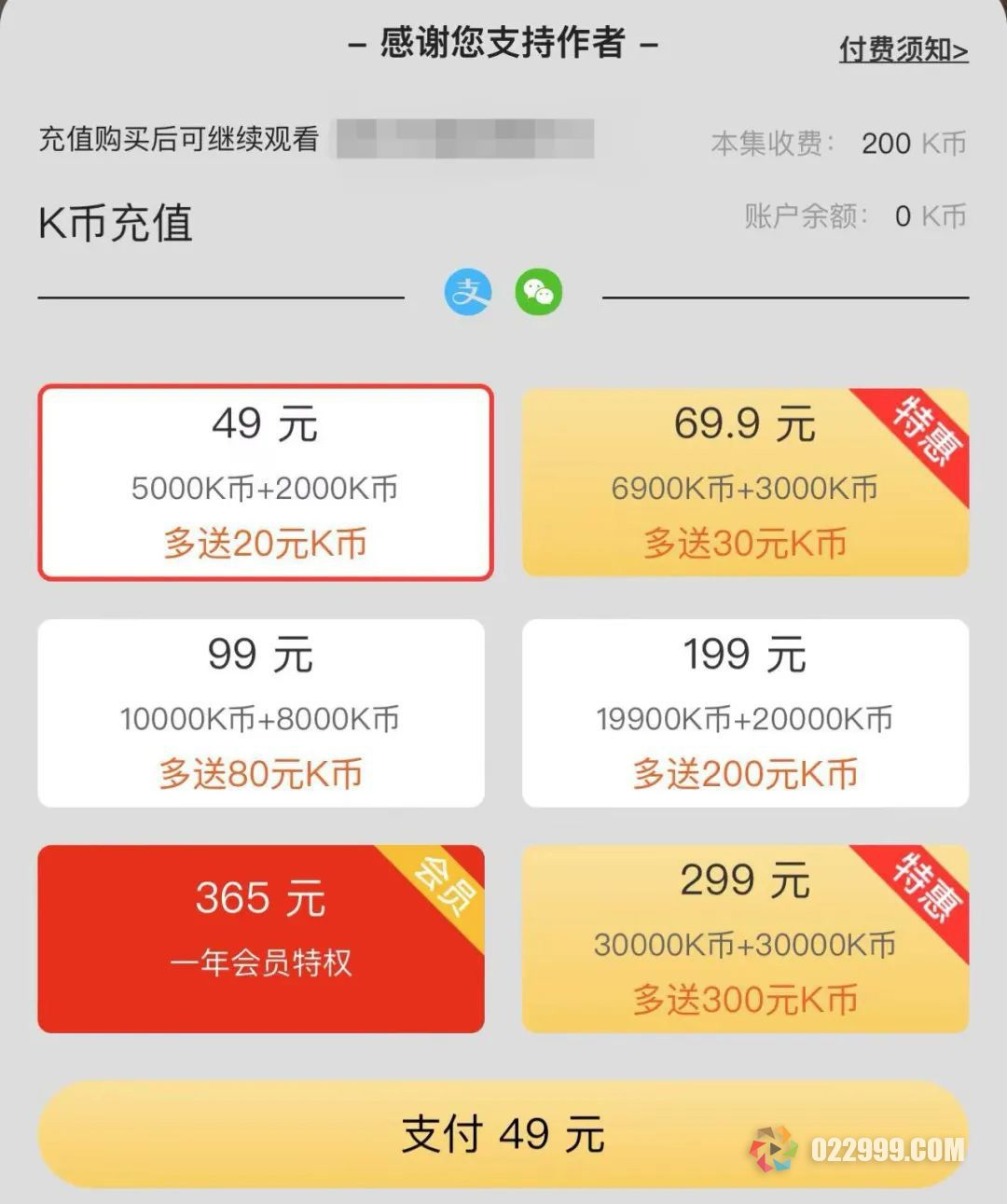The width and height of the screenshot is (1007, 1204).
Task: Choose Alipay as payment method
Action: tap(468, 293)
